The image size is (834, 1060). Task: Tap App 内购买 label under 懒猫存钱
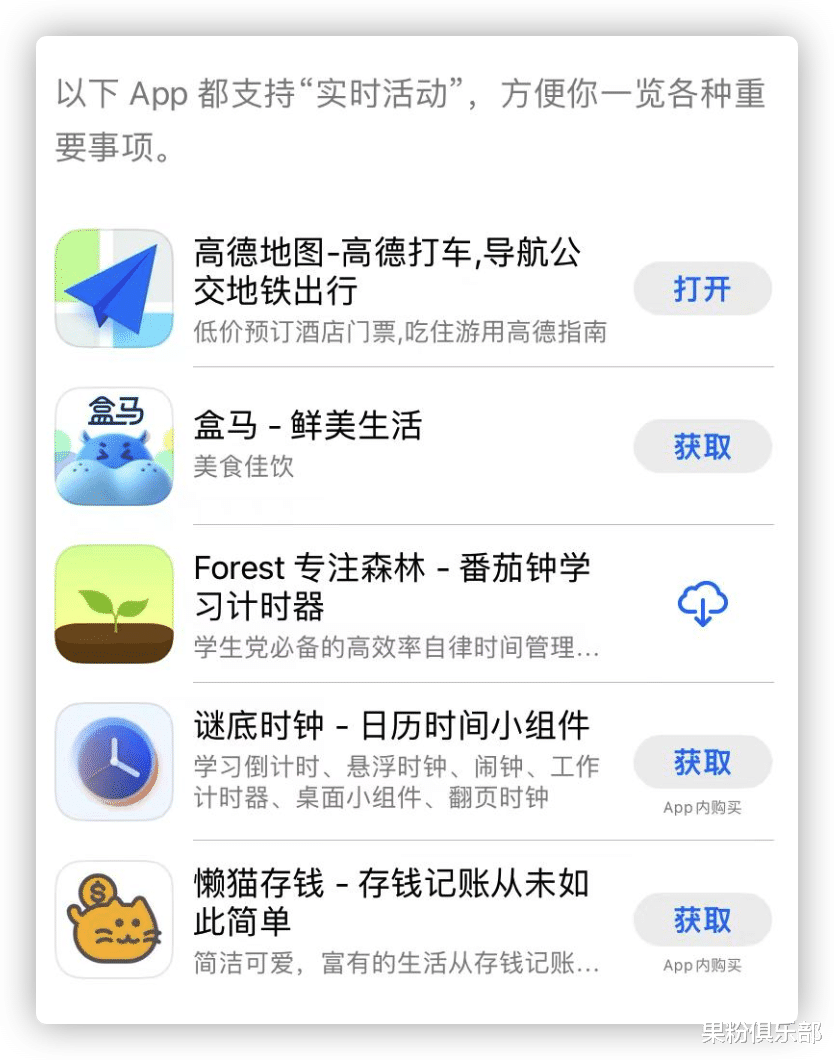[703, 965]
